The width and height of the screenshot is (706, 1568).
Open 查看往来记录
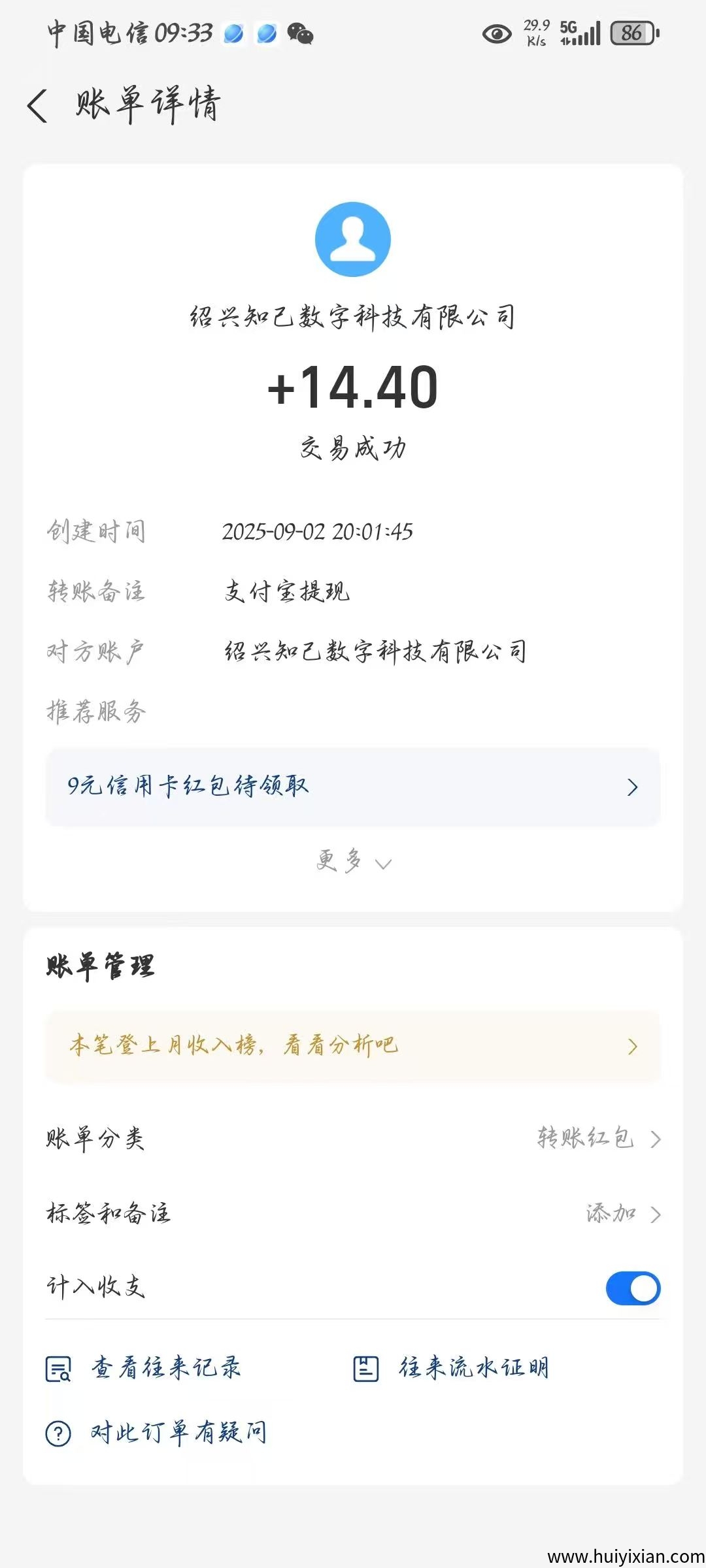tap(144, 1367)
